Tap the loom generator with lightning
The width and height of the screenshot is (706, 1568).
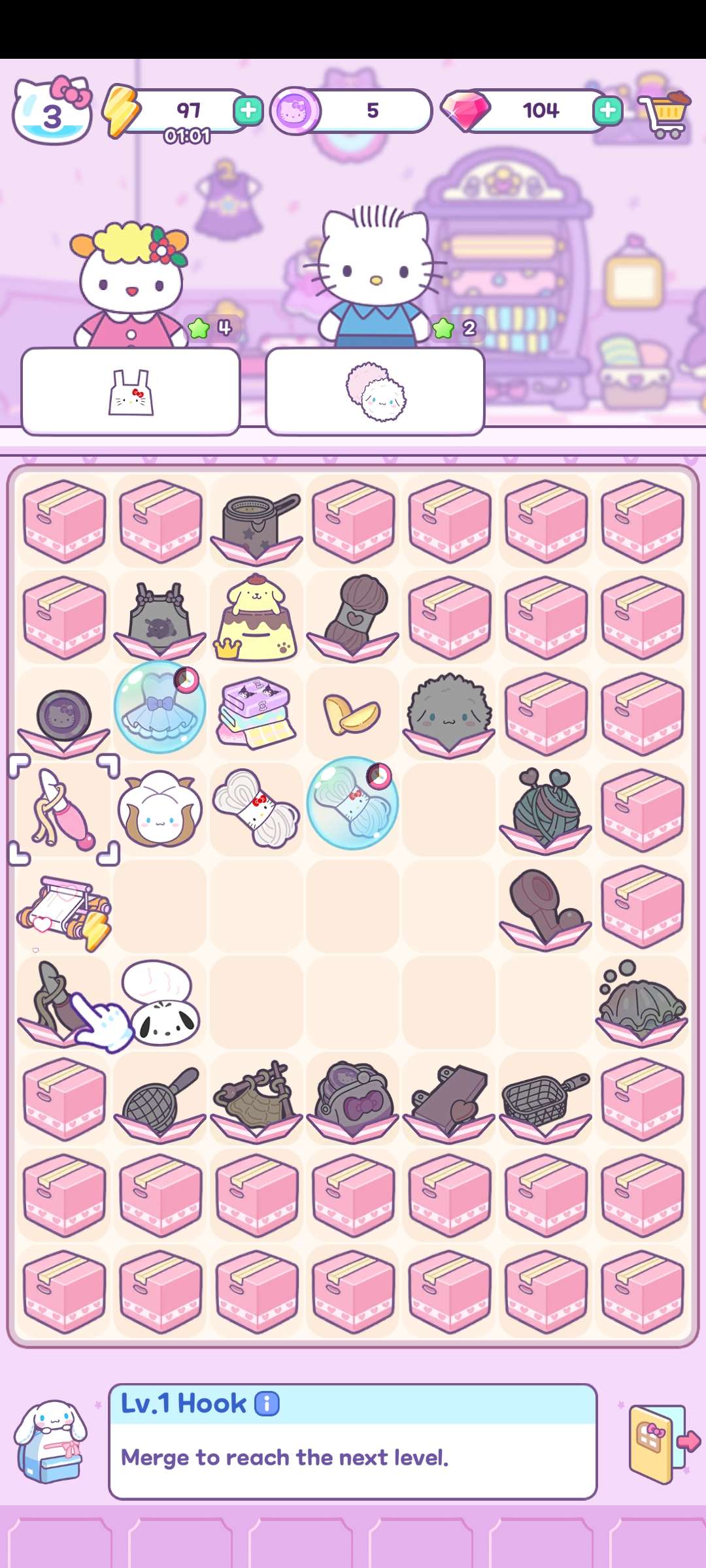(x=63, y=908)
